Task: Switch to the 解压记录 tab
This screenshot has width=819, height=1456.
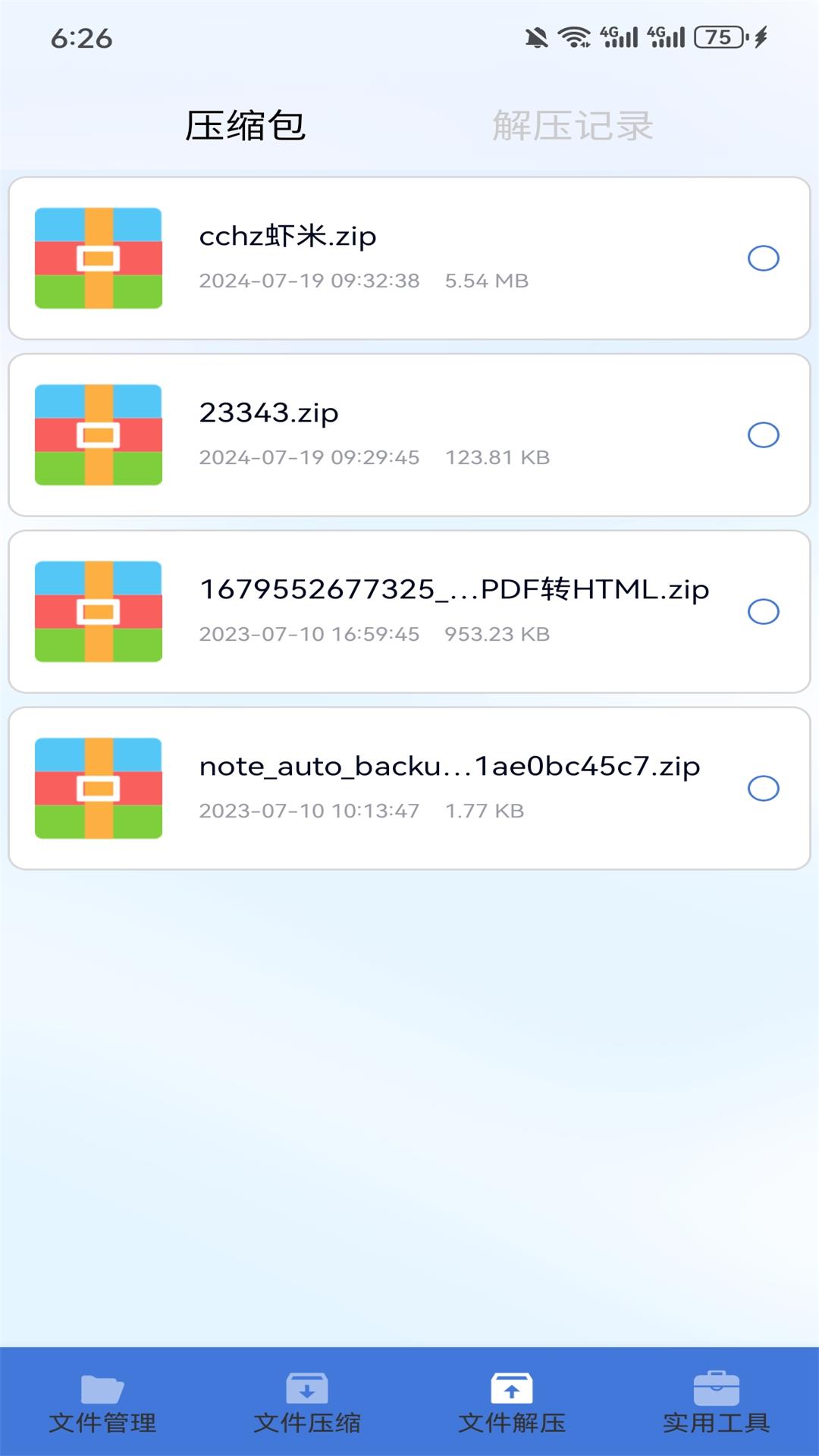Action: [x=573, y=126]
